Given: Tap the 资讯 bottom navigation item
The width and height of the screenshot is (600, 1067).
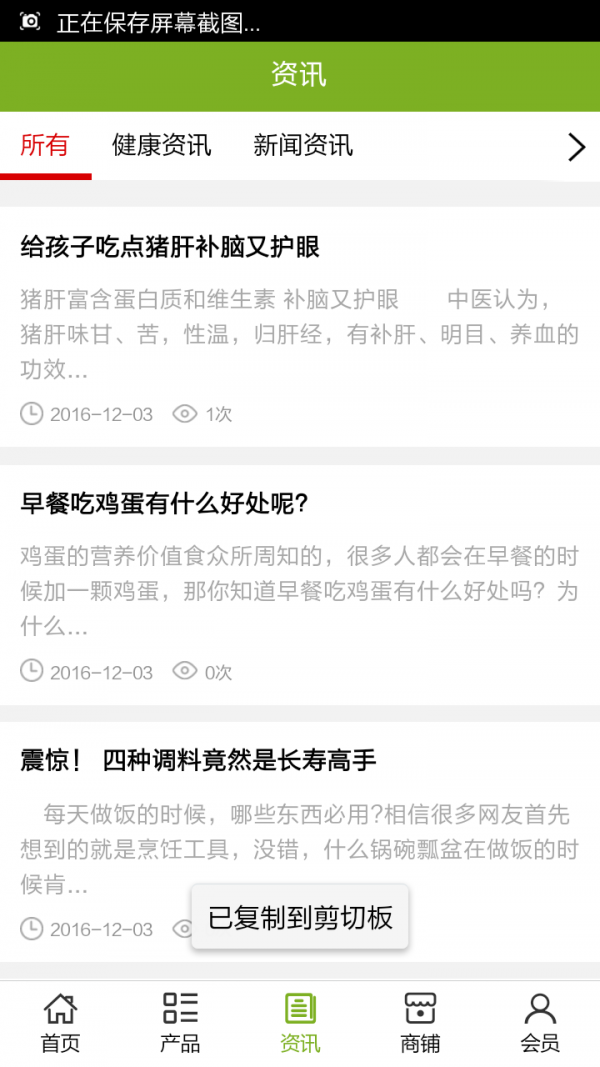Looking at the screenshot, I should [300, 1023].
